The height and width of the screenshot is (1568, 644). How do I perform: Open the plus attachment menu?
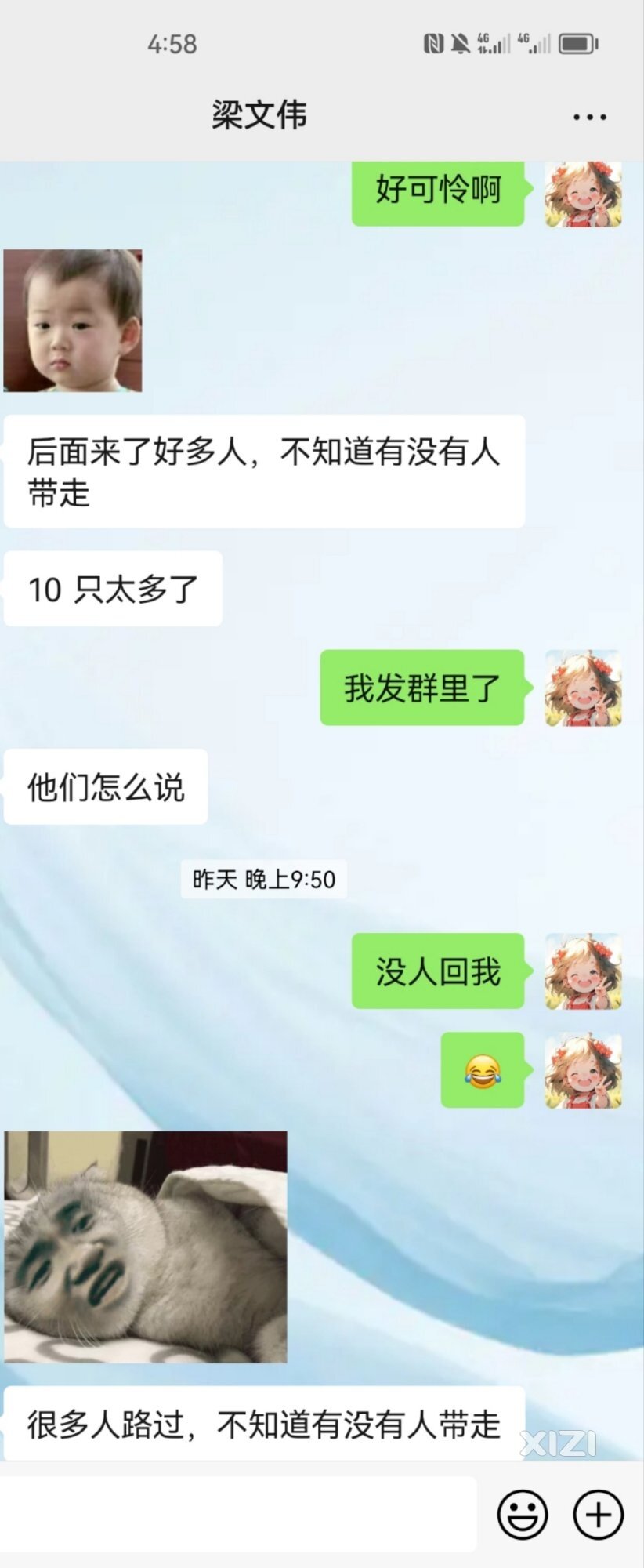tap(599, 1514)
